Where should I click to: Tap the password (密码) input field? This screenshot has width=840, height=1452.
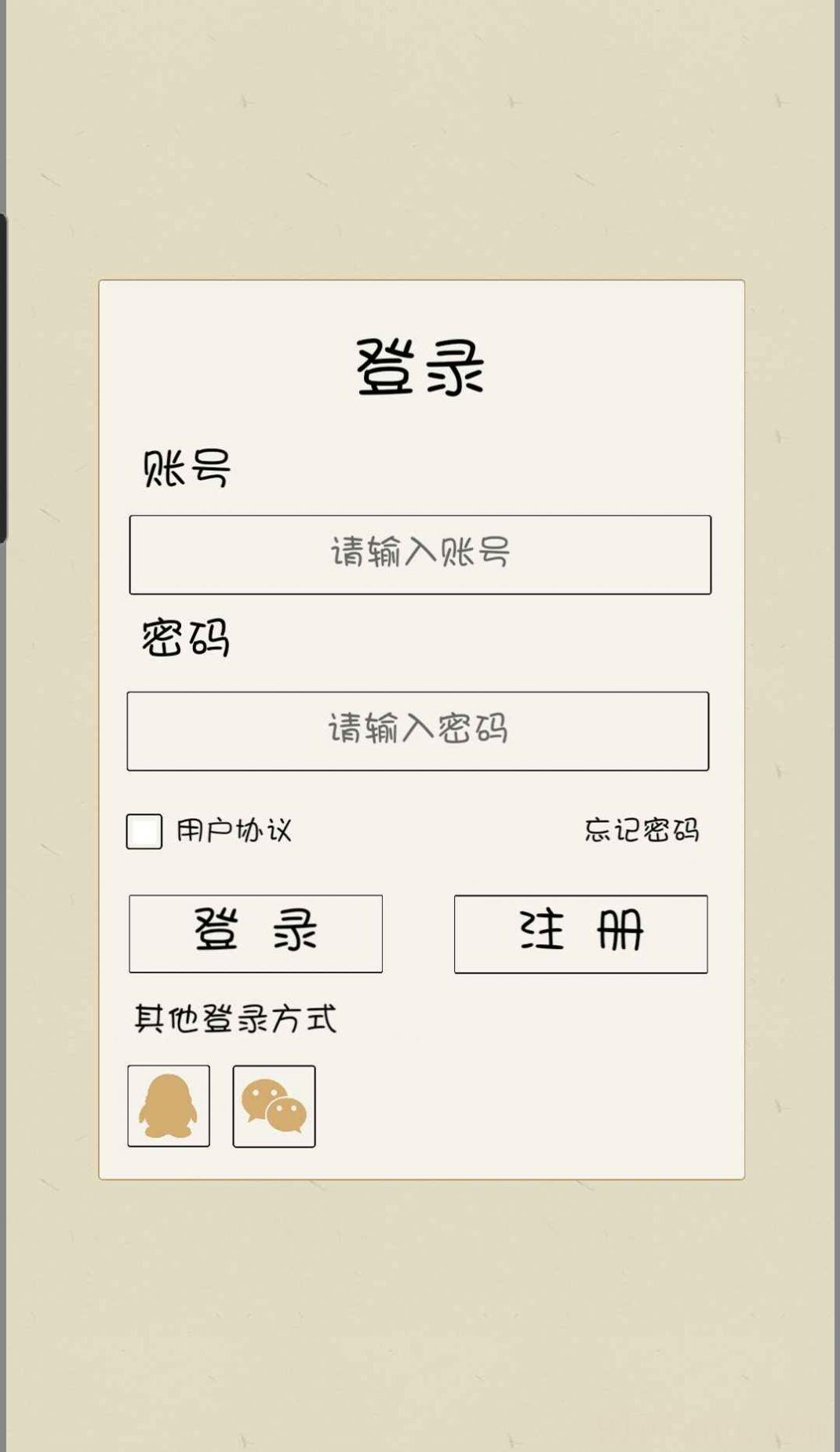coord(417,731)
